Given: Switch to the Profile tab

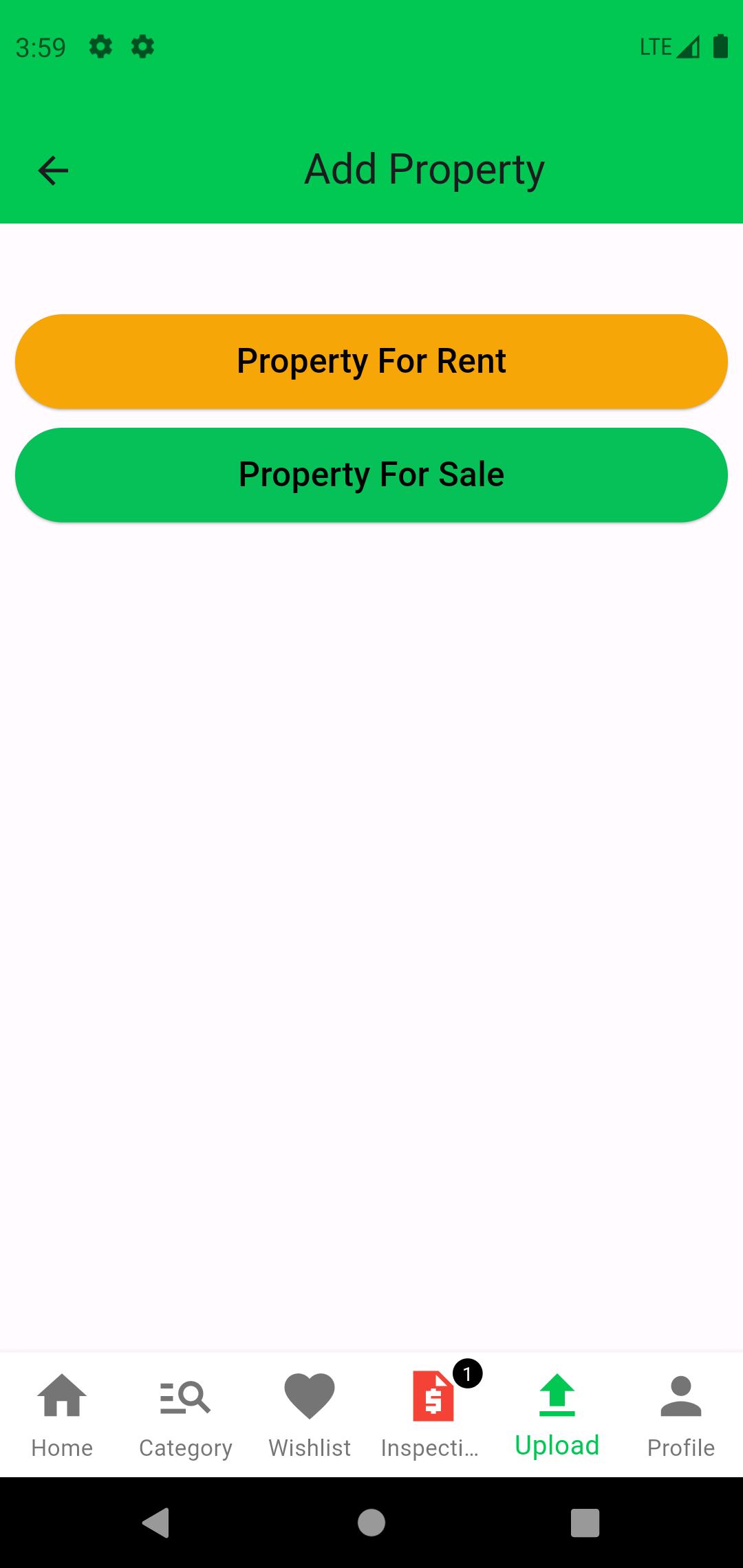Looking at the screenshot, I should 681,1415.
